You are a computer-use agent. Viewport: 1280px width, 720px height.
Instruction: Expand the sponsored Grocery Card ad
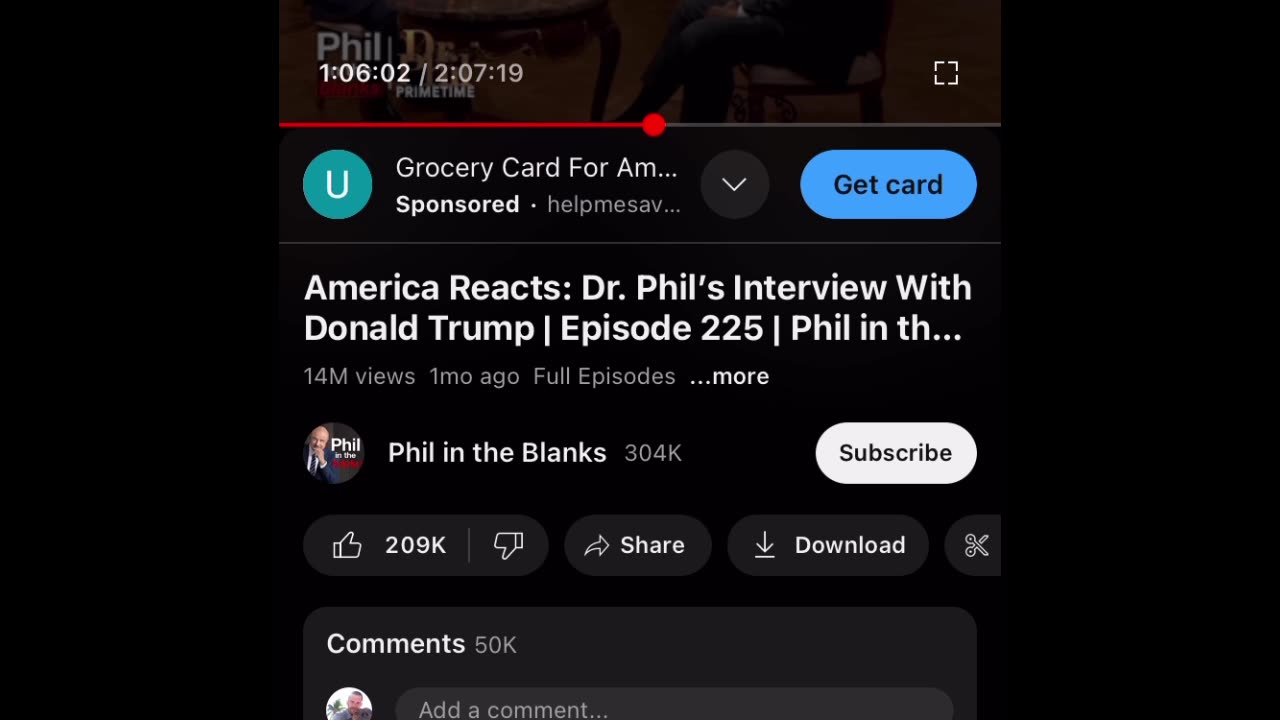734,184
